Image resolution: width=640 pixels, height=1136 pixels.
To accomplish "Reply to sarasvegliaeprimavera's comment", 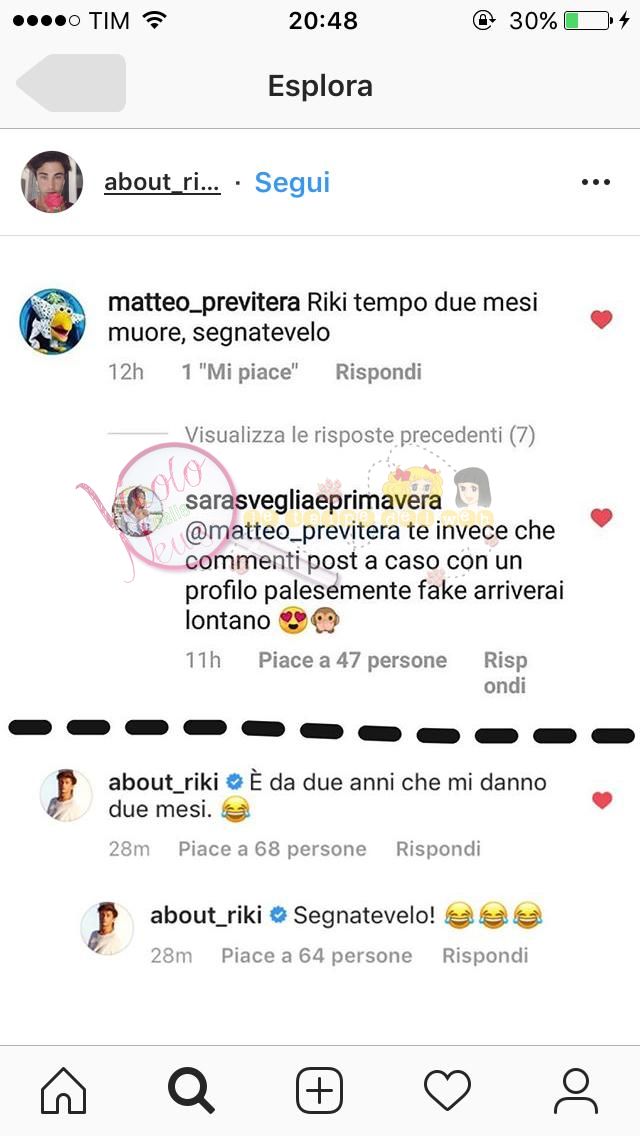I will coord(505,672).
